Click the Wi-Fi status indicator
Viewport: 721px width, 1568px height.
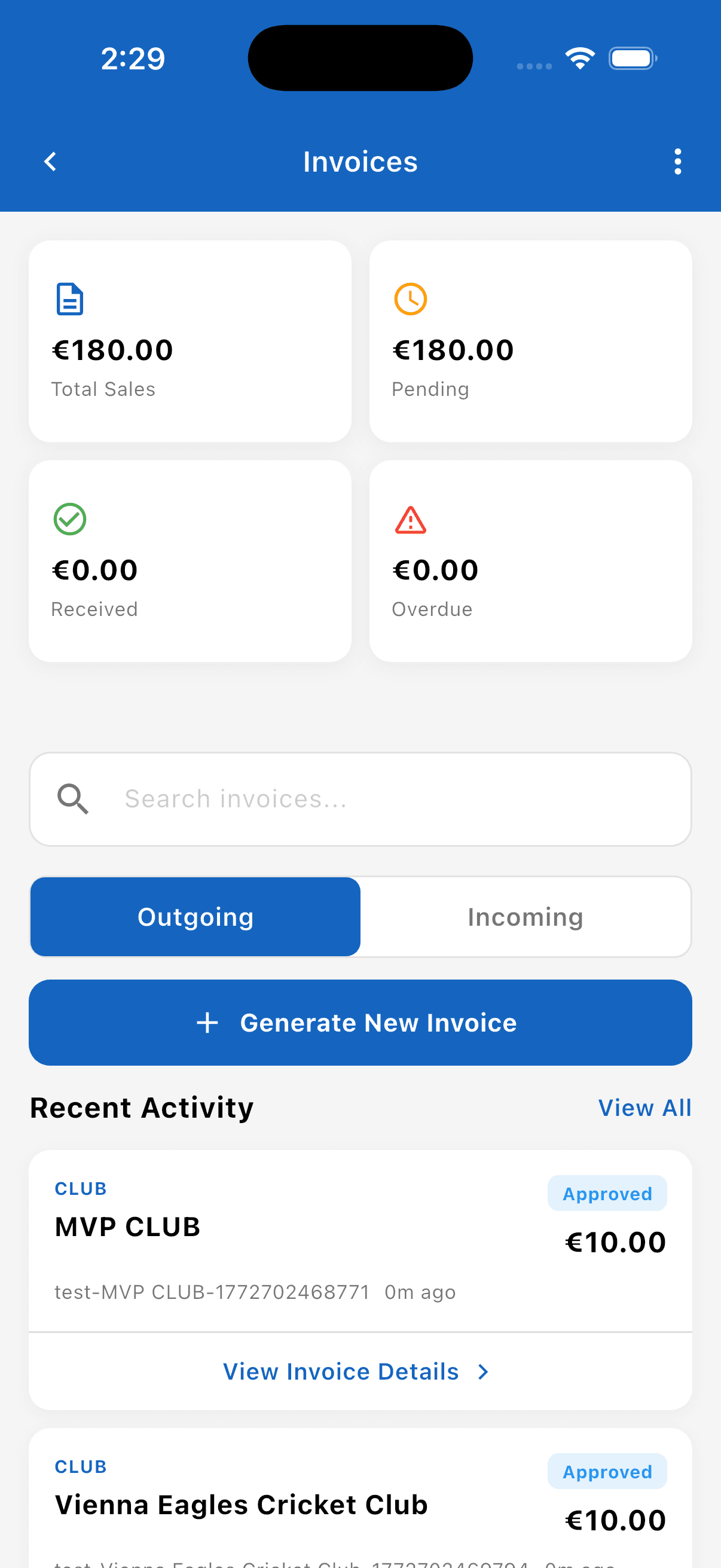tap(580, 57)
